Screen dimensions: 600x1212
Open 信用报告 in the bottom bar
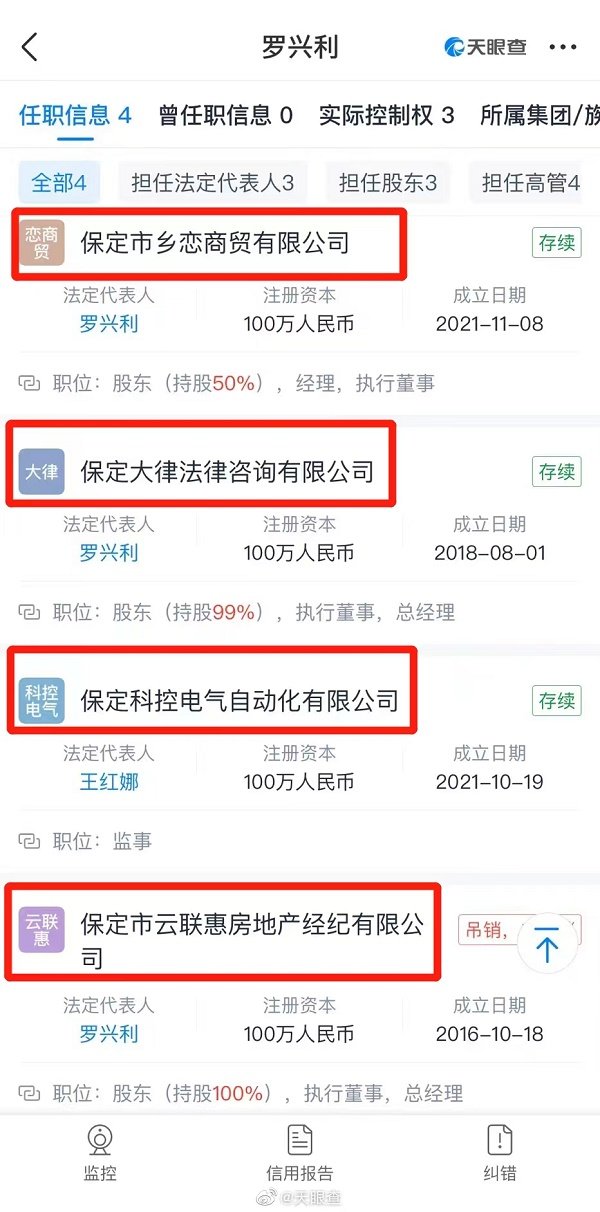300,1152
